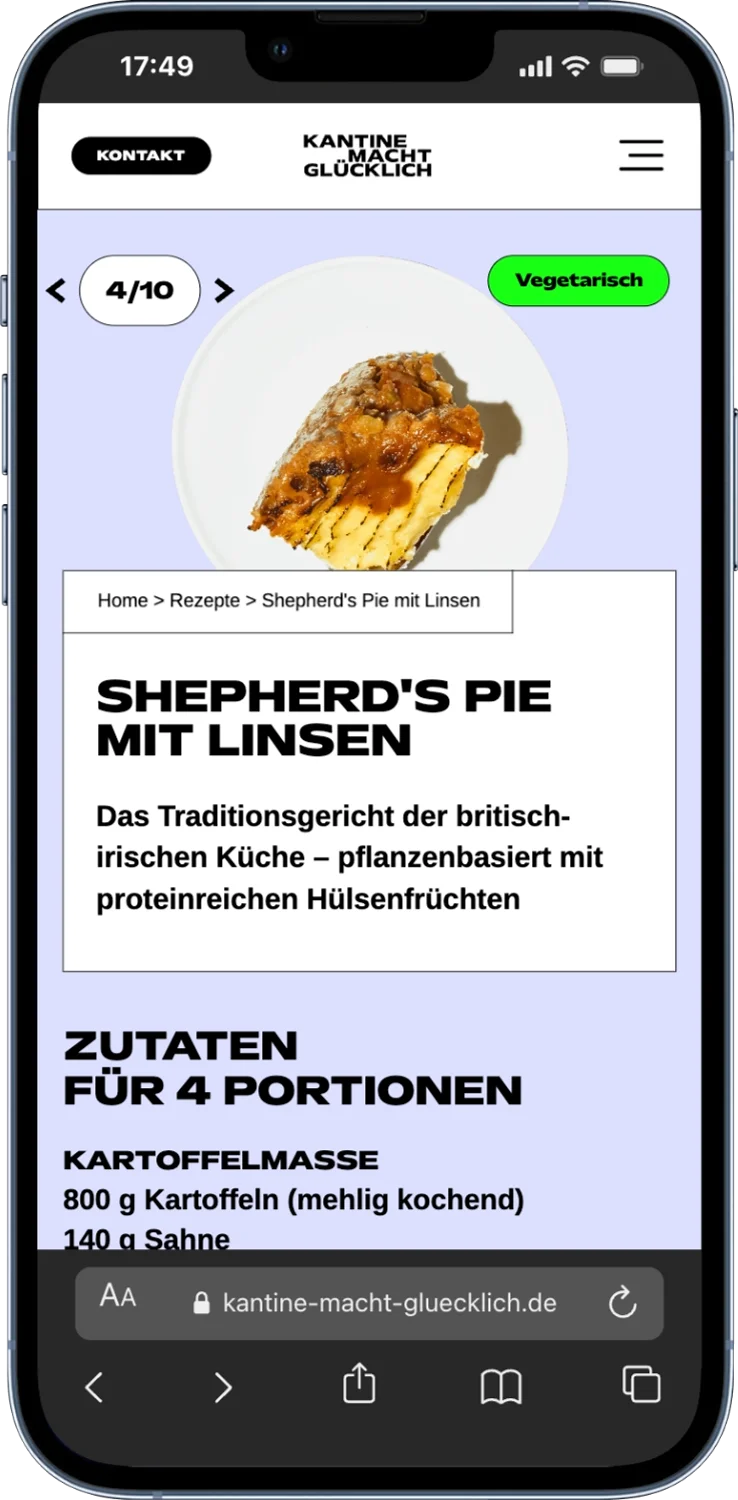The width and height of the screenshot is (738, 1500).
Task: Open the hamburger menu
Action: click(641, 156)
